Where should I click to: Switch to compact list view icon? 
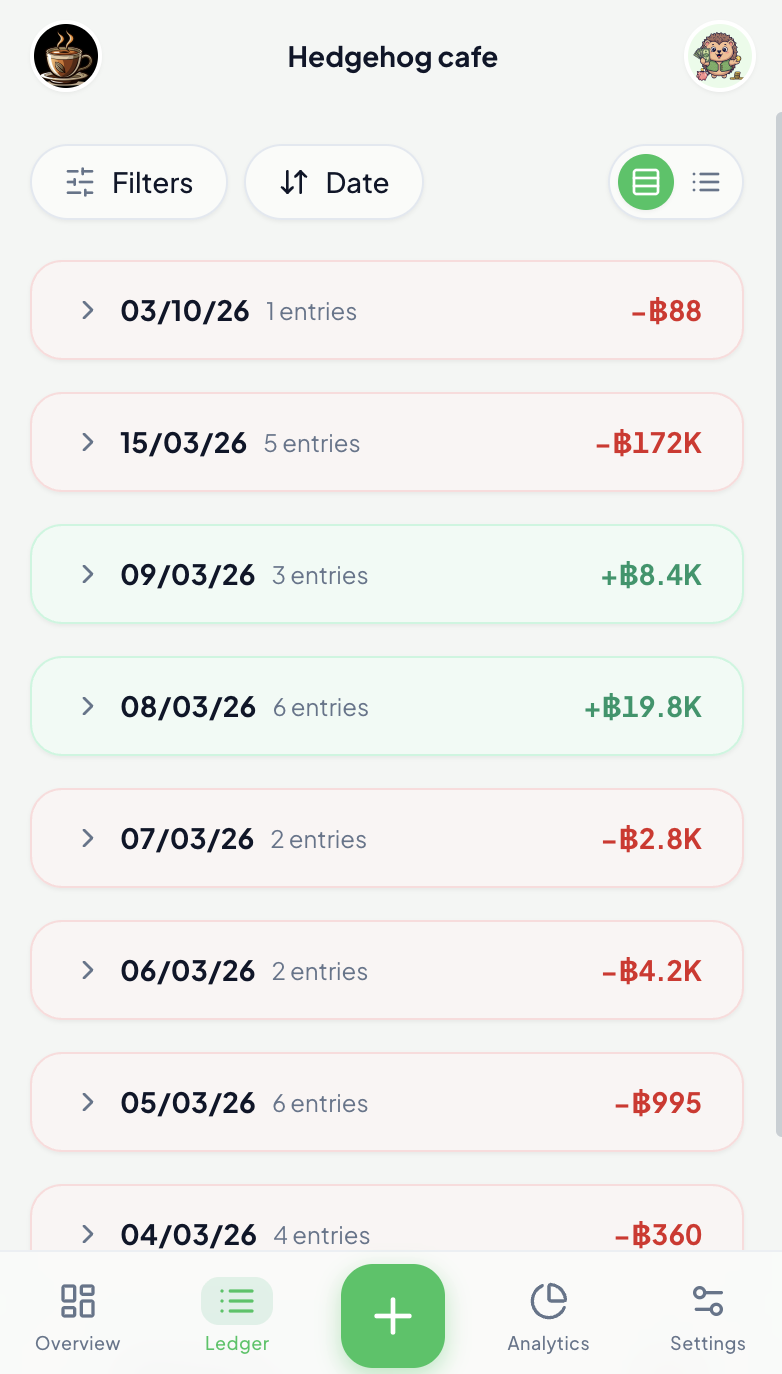coord(706,182)
